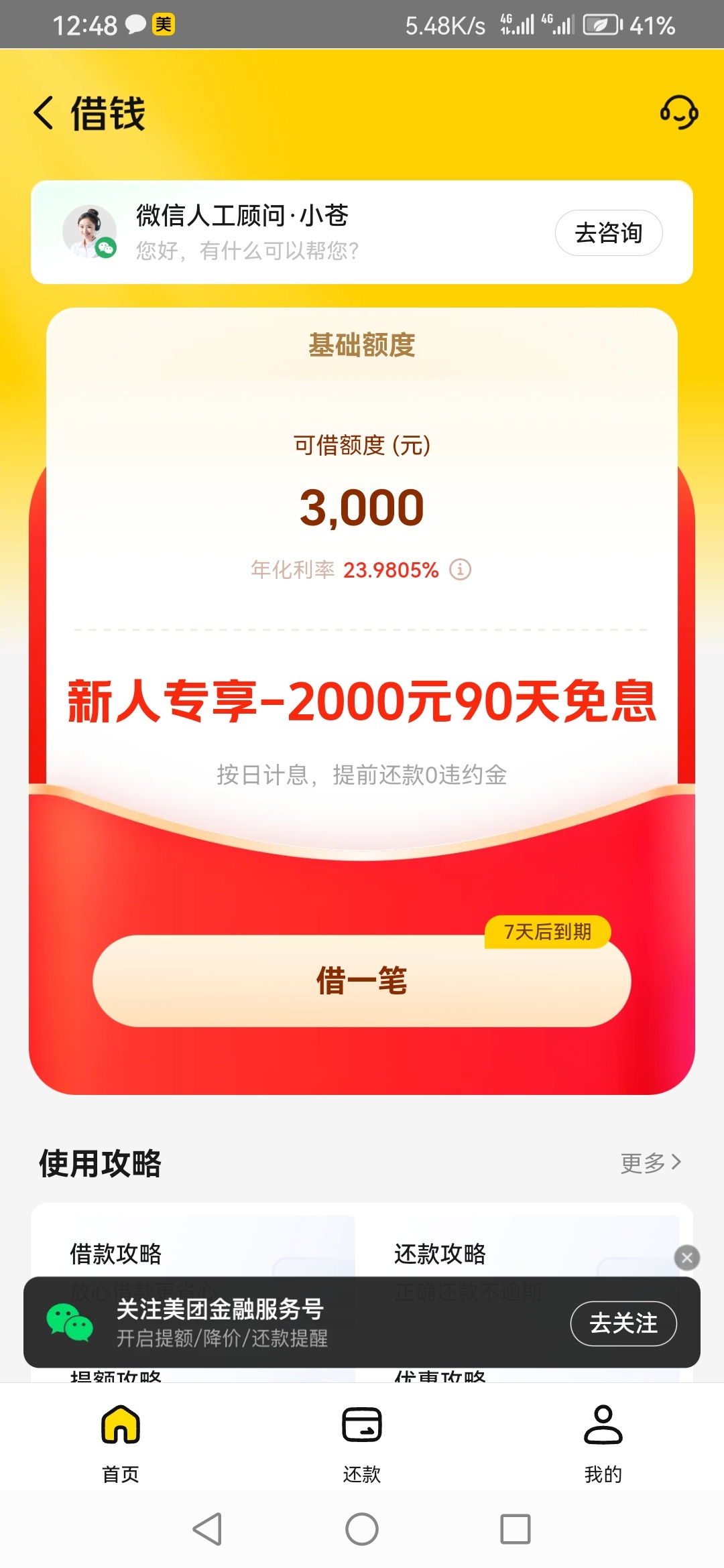Open 更多 in 使用攻略
This screenshot has width=724, height=1568.
pyautogui.click(x=650, y=1163)
